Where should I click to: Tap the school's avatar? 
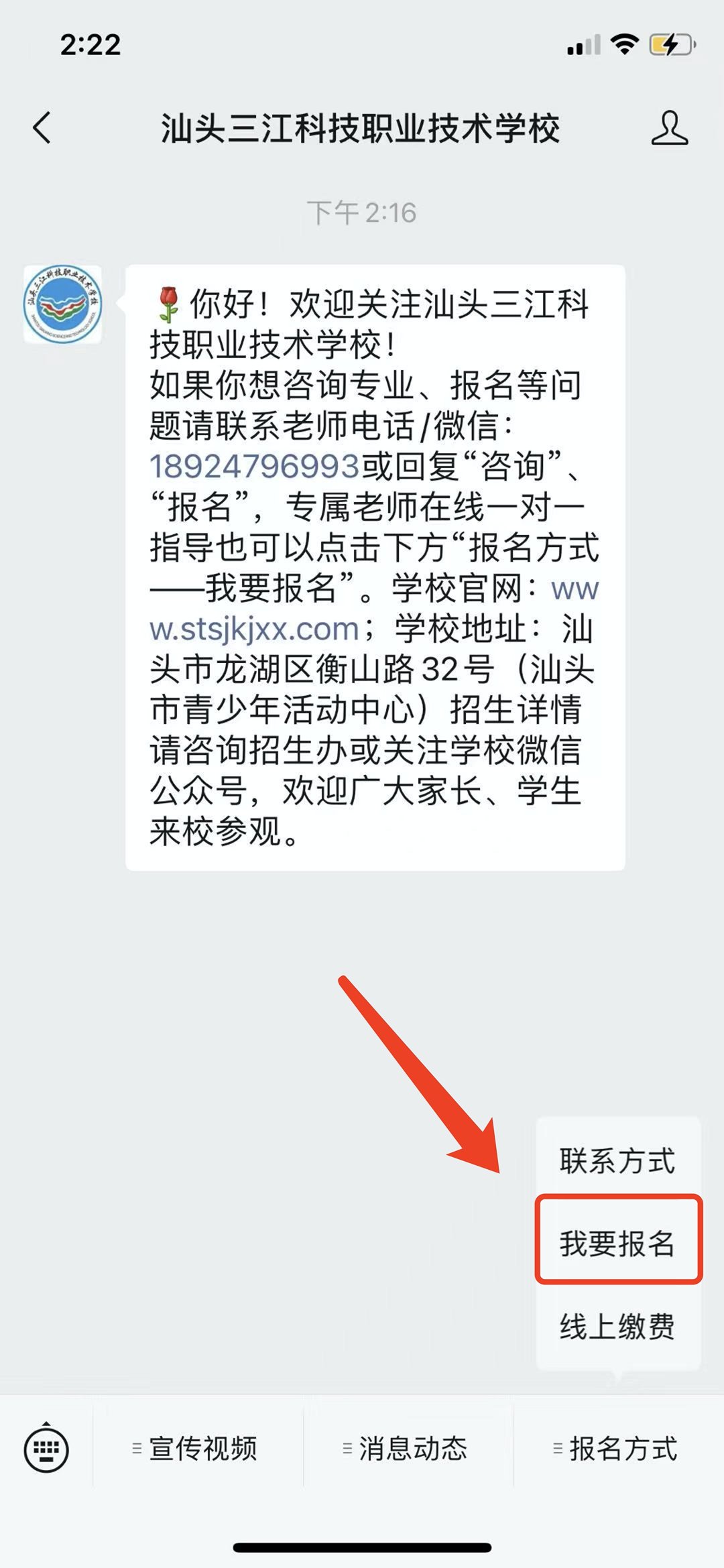pos(63,304)
